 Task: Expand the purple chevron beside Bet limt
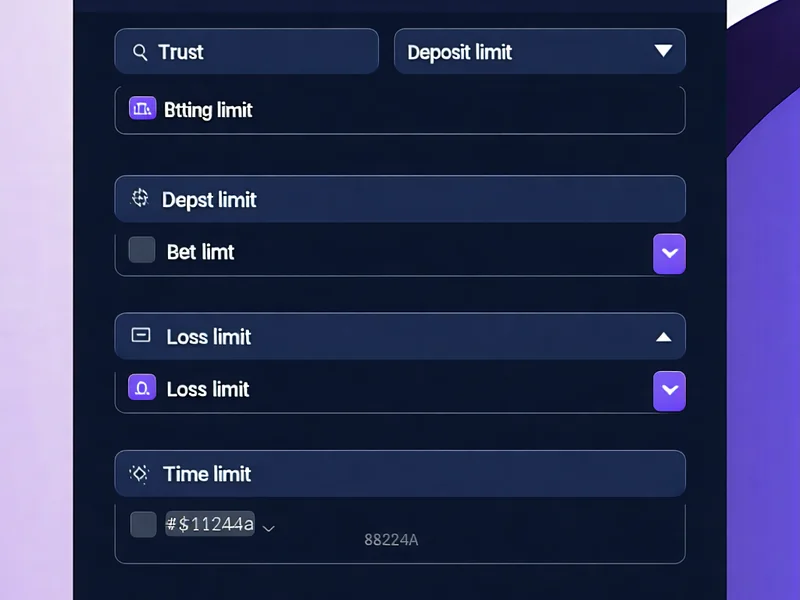pyautogui.click(x=669, y=253)
